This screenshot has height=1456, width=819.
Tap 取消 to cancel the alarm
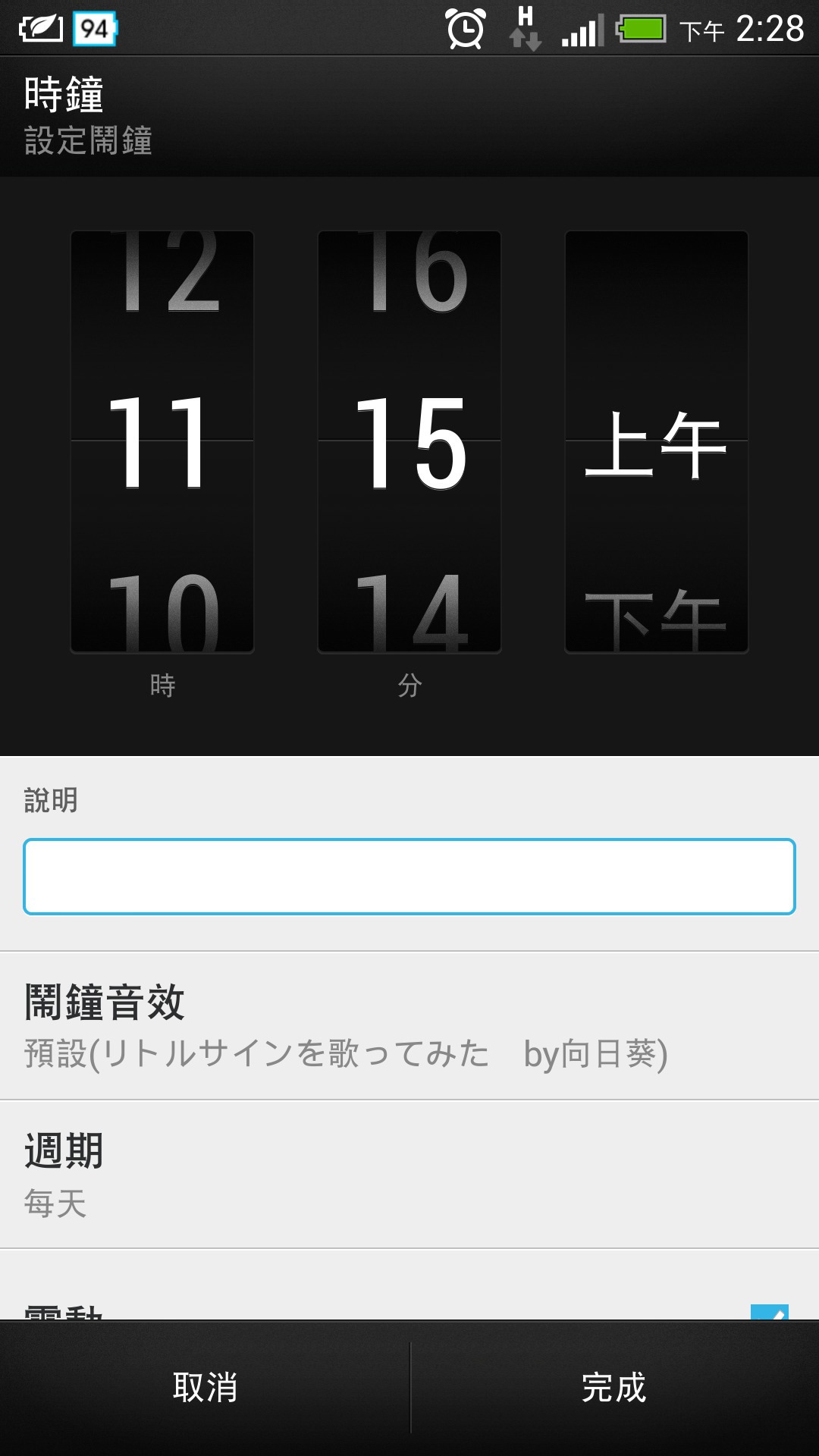205,1388
